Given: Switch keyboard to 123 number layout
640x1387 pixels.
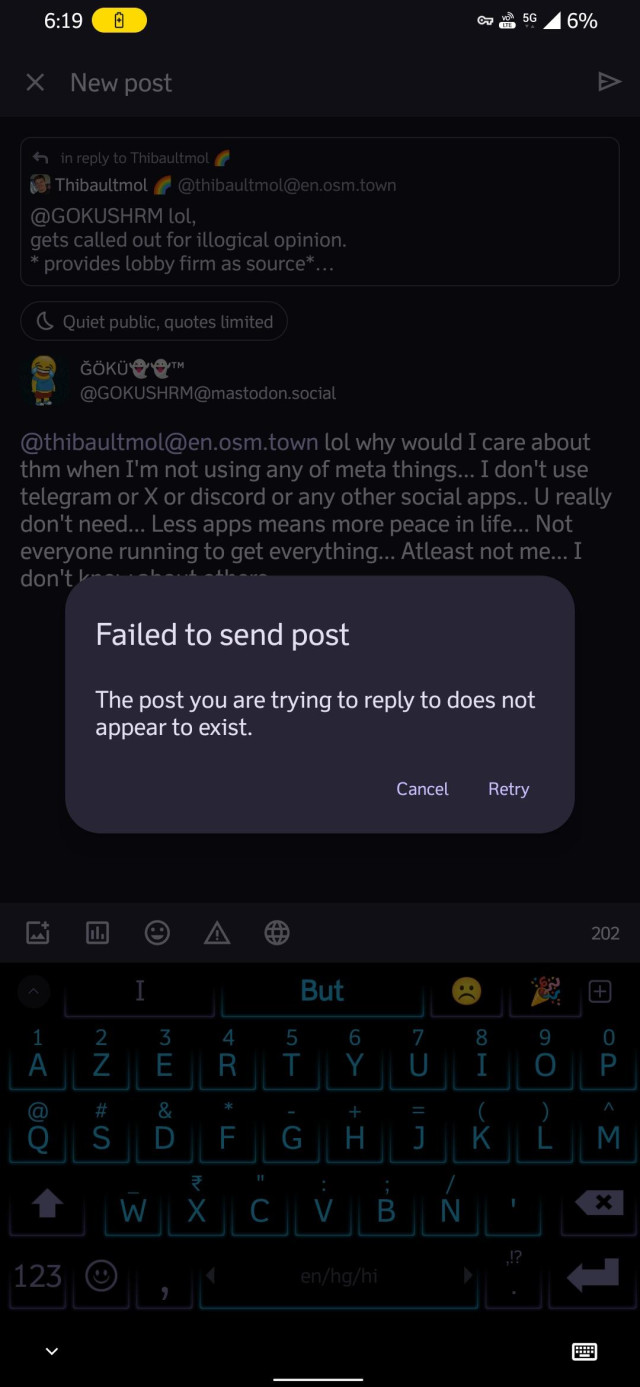Looking at the screenshot, I should 37,1276.
